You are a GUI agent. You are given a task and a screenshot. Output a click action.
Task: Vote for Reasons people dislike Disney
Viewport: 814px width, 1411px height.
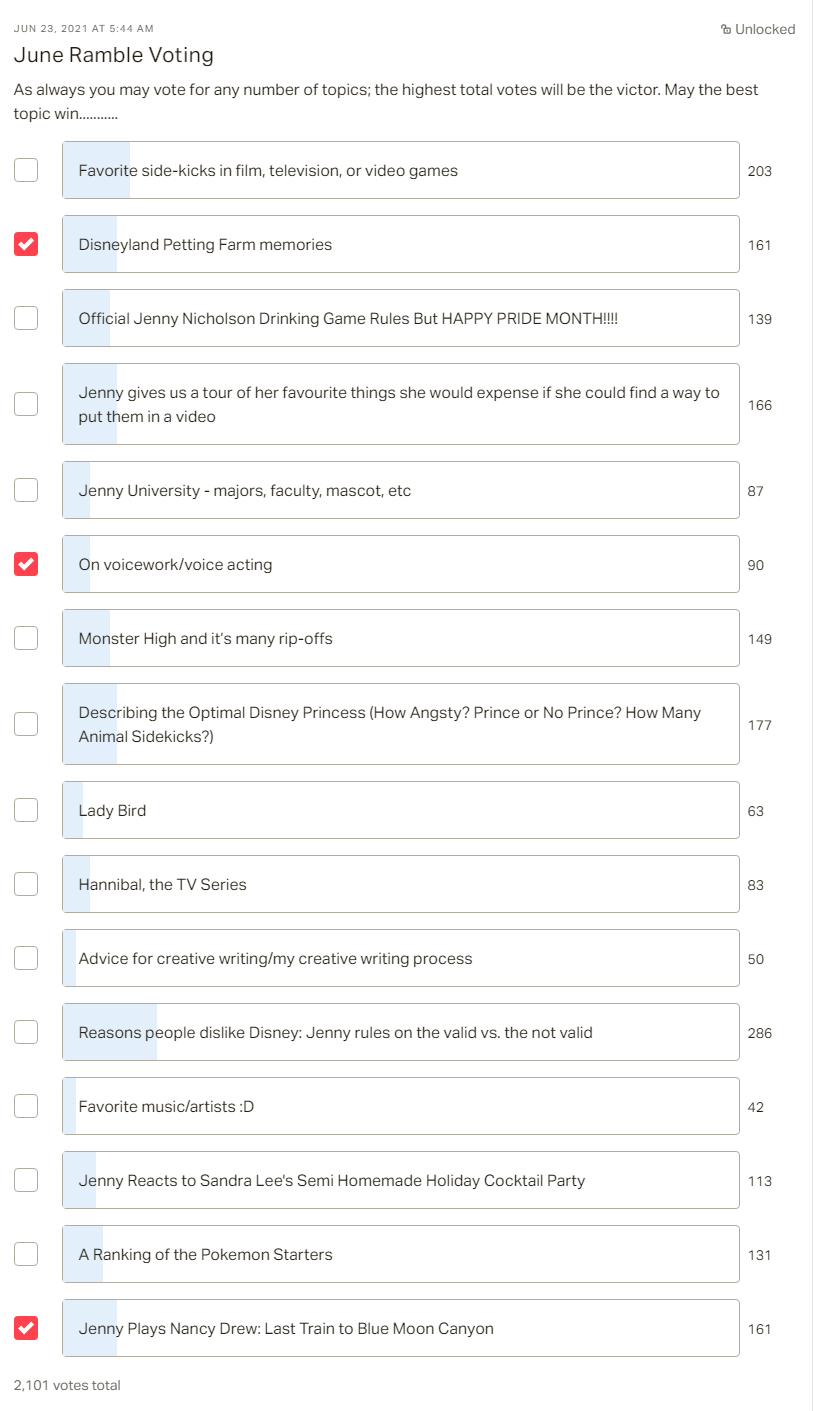pos(26,1032)
